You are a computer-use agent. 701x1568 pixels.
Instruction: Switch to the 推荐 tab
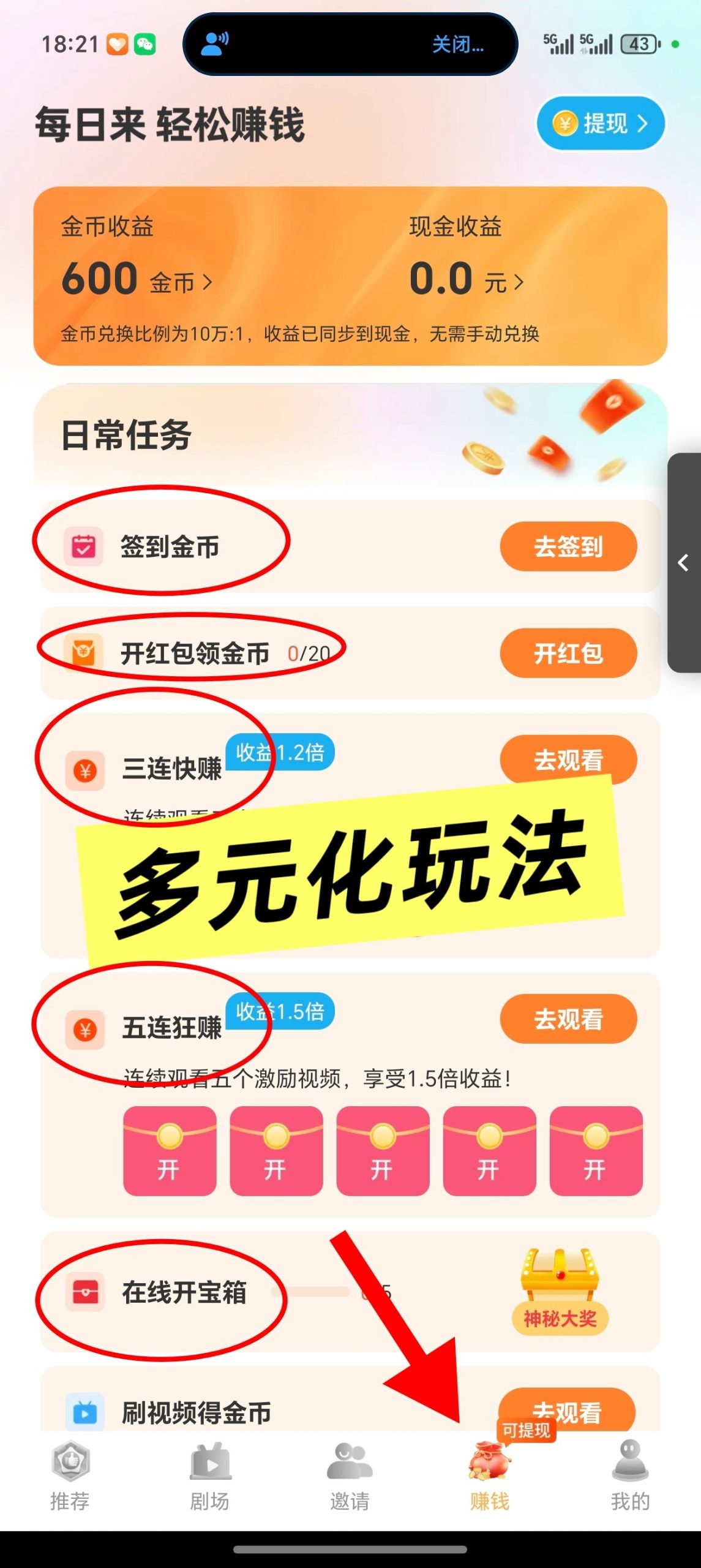[x=70, y=1476]
